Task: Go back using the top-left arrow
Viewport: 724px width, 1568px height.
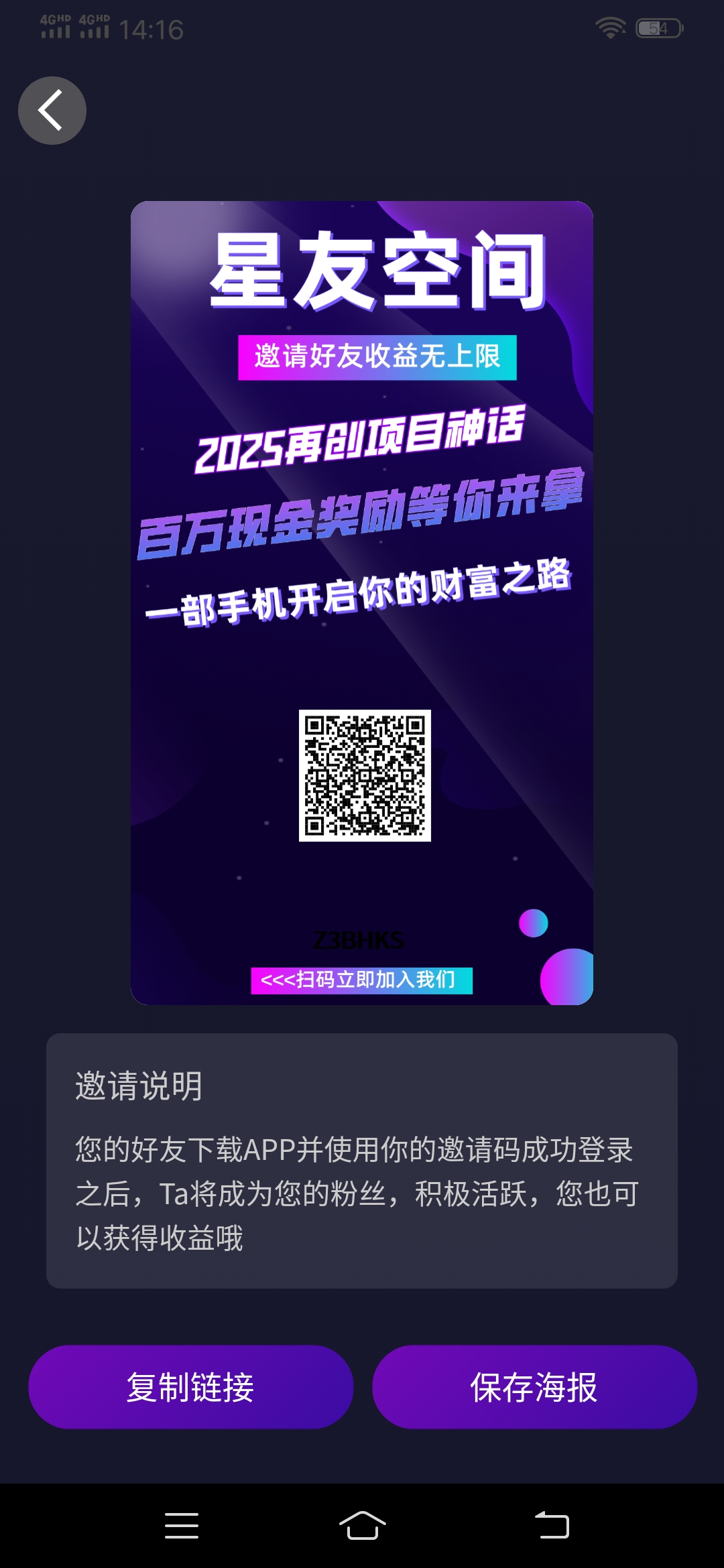Action: tap(52, 111)
